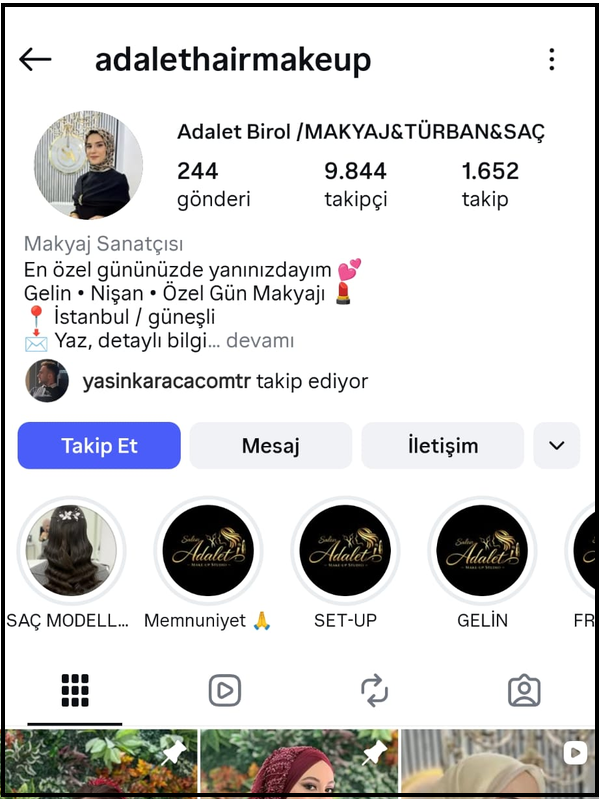Switch to the reposts tab
This screenshot has height=800, width=600.
click(374, 690)
